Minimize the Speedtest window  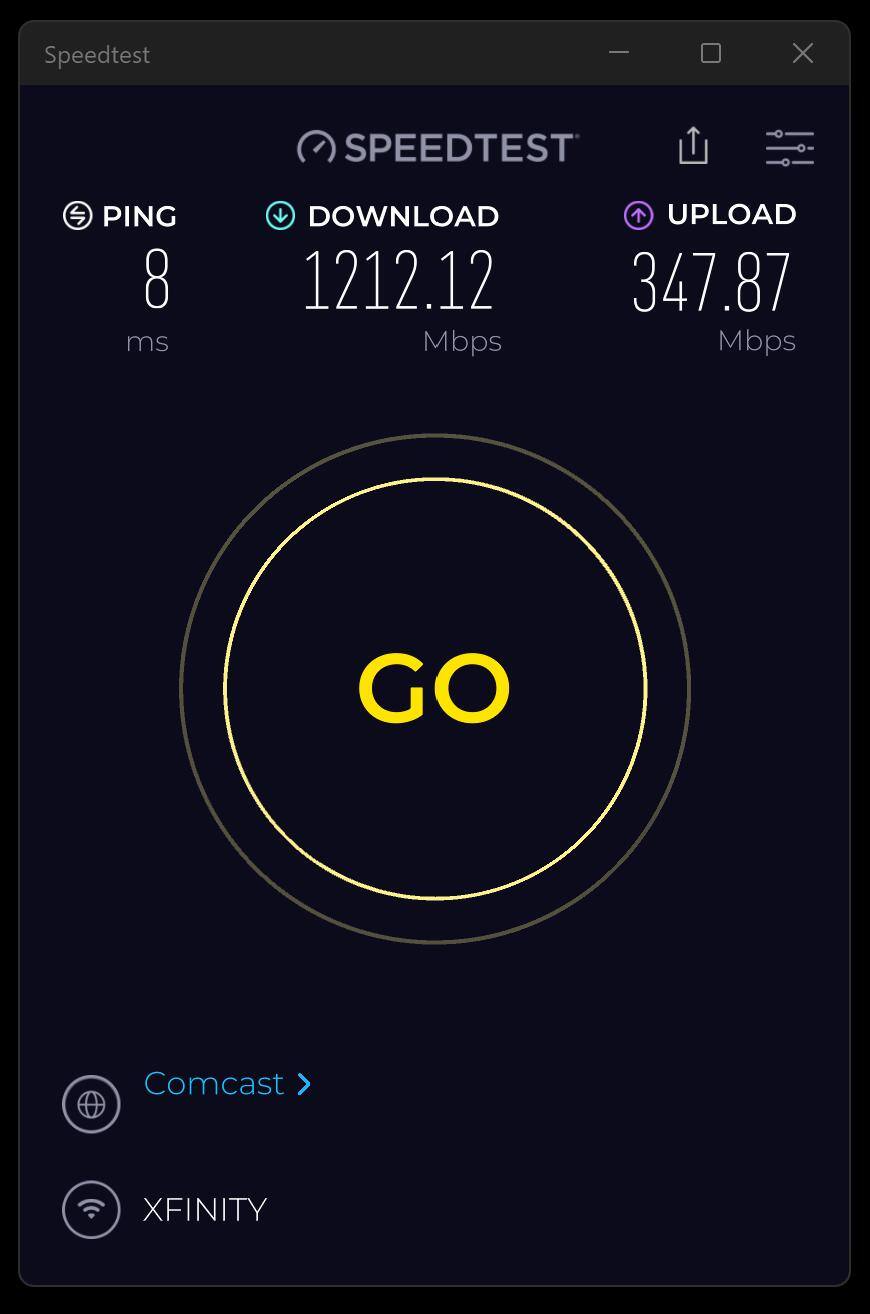point(619,54)
